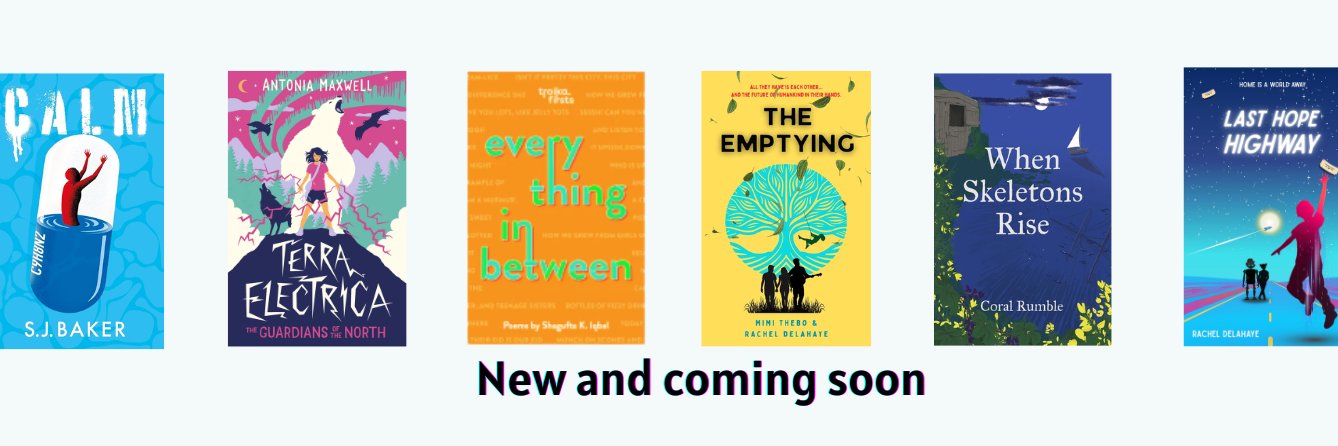Open the Calm book by S.J. Baker
Viewport: 1338px width, 446px height.
pos(82,210)
